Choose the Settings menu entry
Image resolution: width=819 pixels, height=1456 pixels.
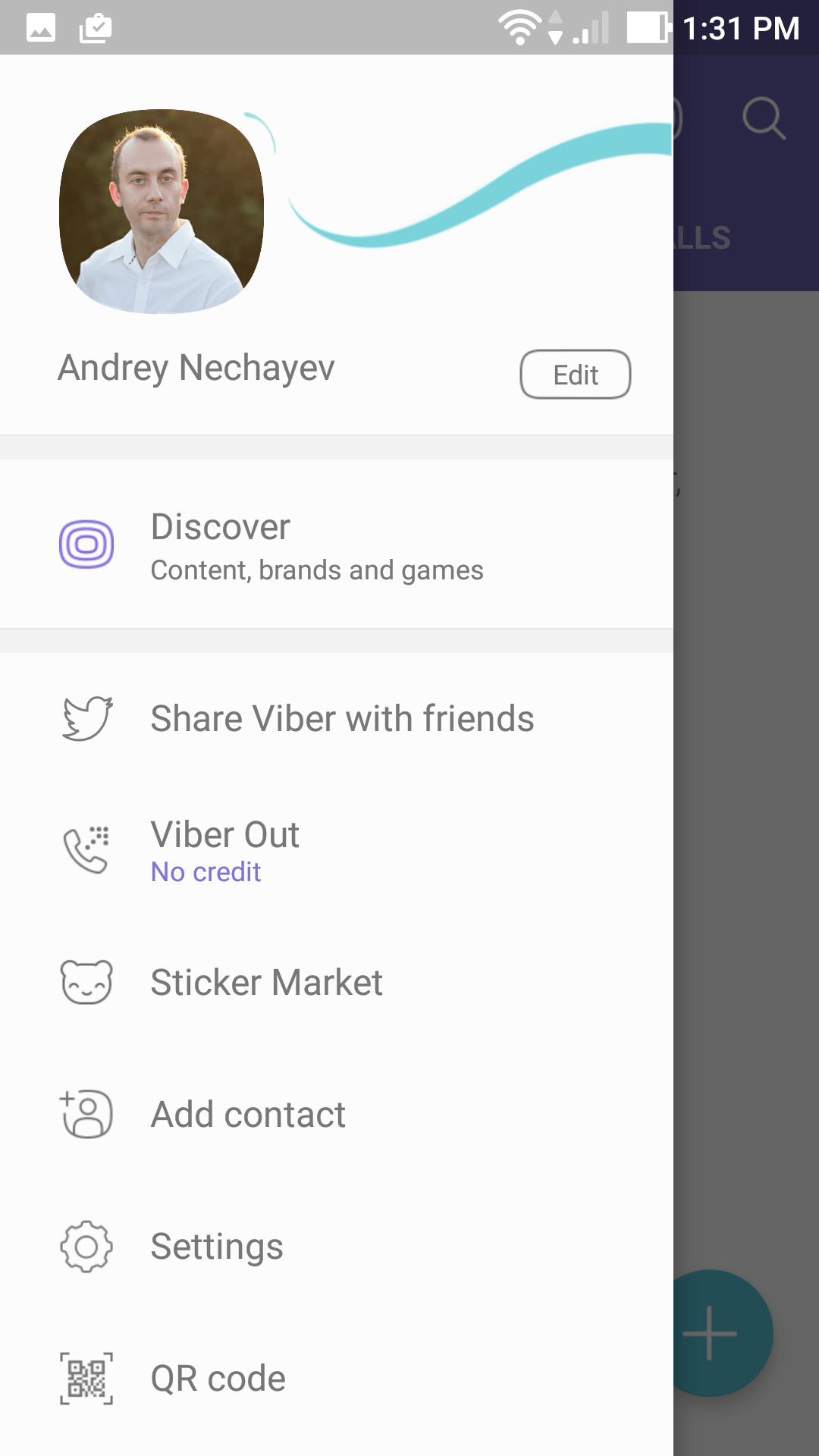(216, 1245)
